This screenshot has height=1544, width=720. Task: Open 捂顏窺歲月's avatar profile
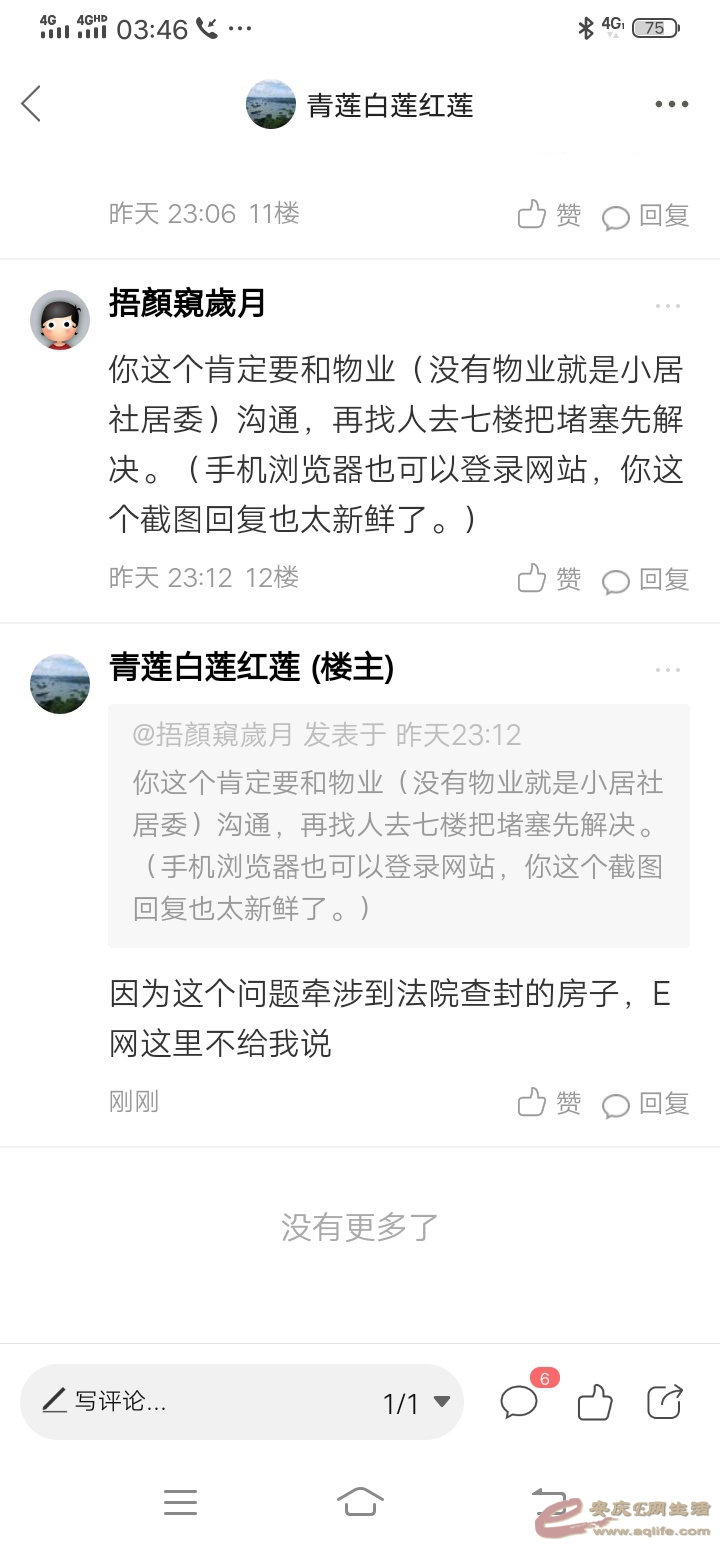point(60,320)
